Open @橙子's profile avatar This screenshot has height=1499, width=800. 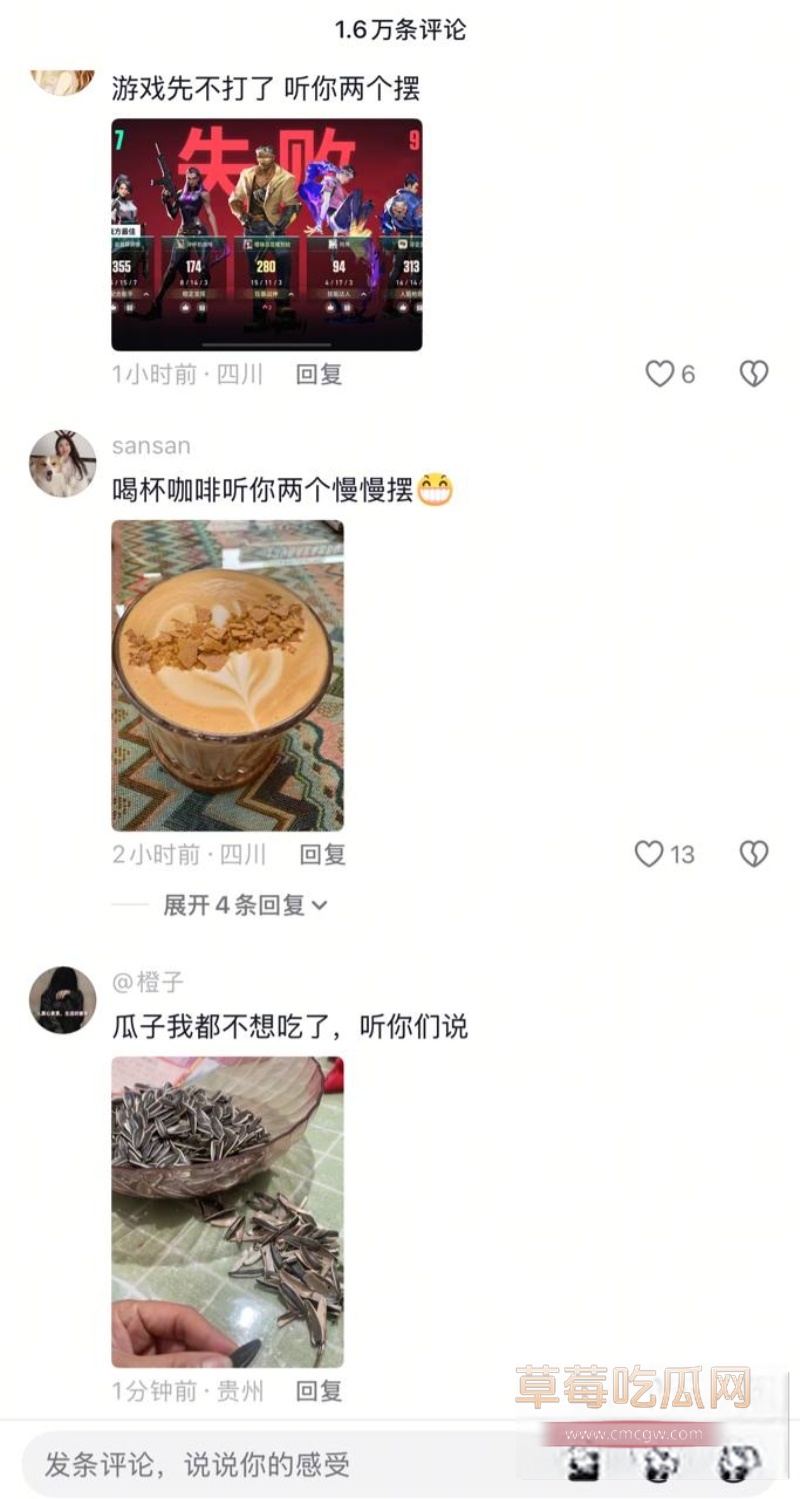point(62,1000)
